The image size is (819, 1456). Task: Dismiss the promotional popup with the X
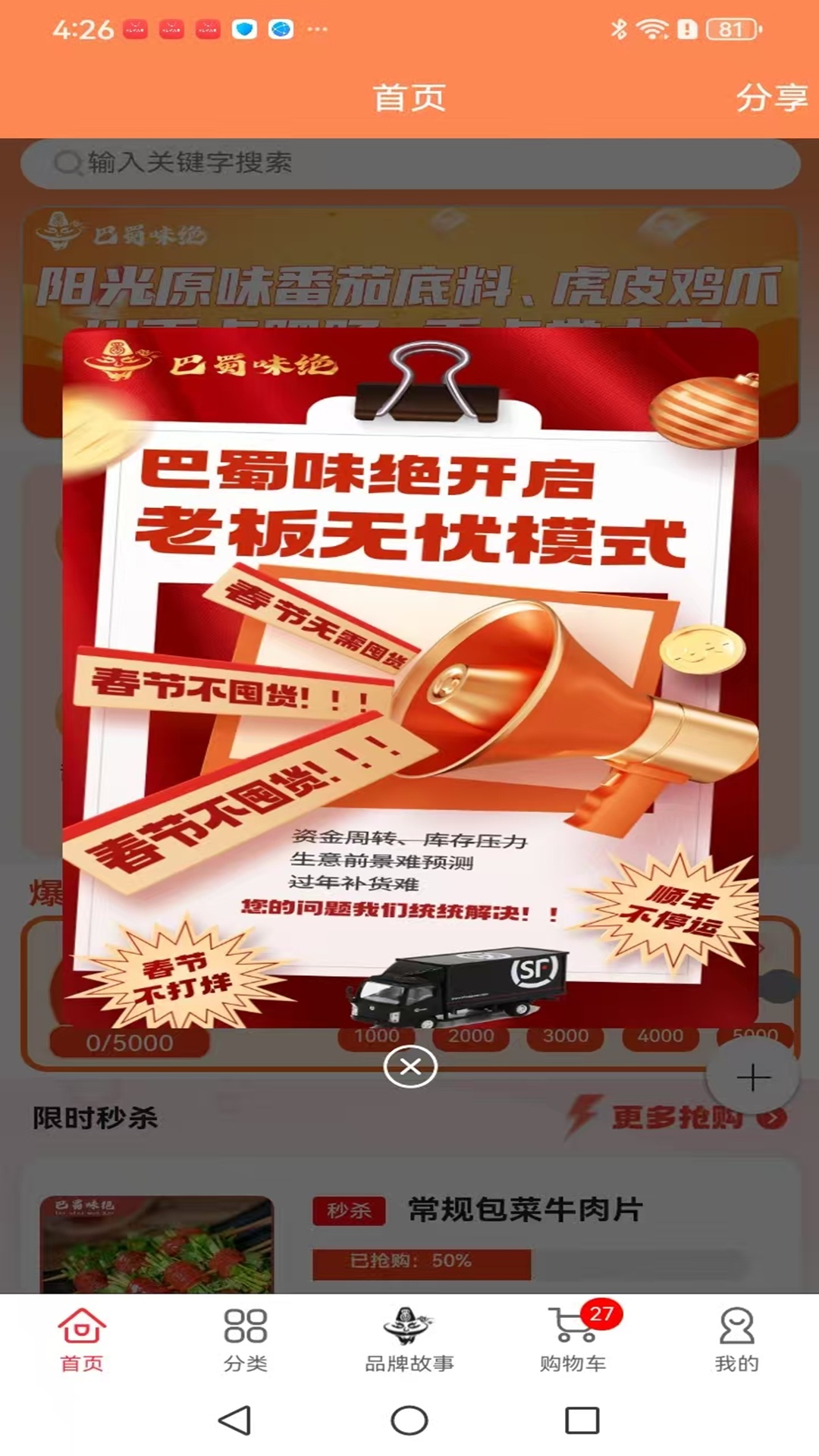point(409,1066)
